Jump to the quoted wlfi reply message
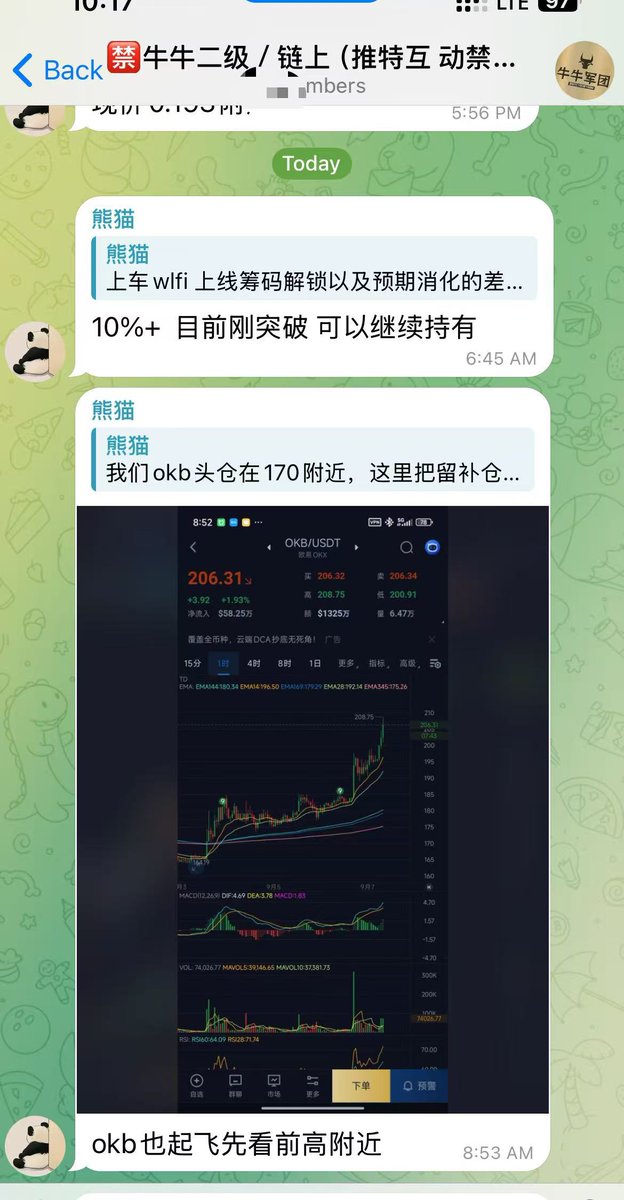This screenshot has width=624, height=1200. click(x=314, y=268)
